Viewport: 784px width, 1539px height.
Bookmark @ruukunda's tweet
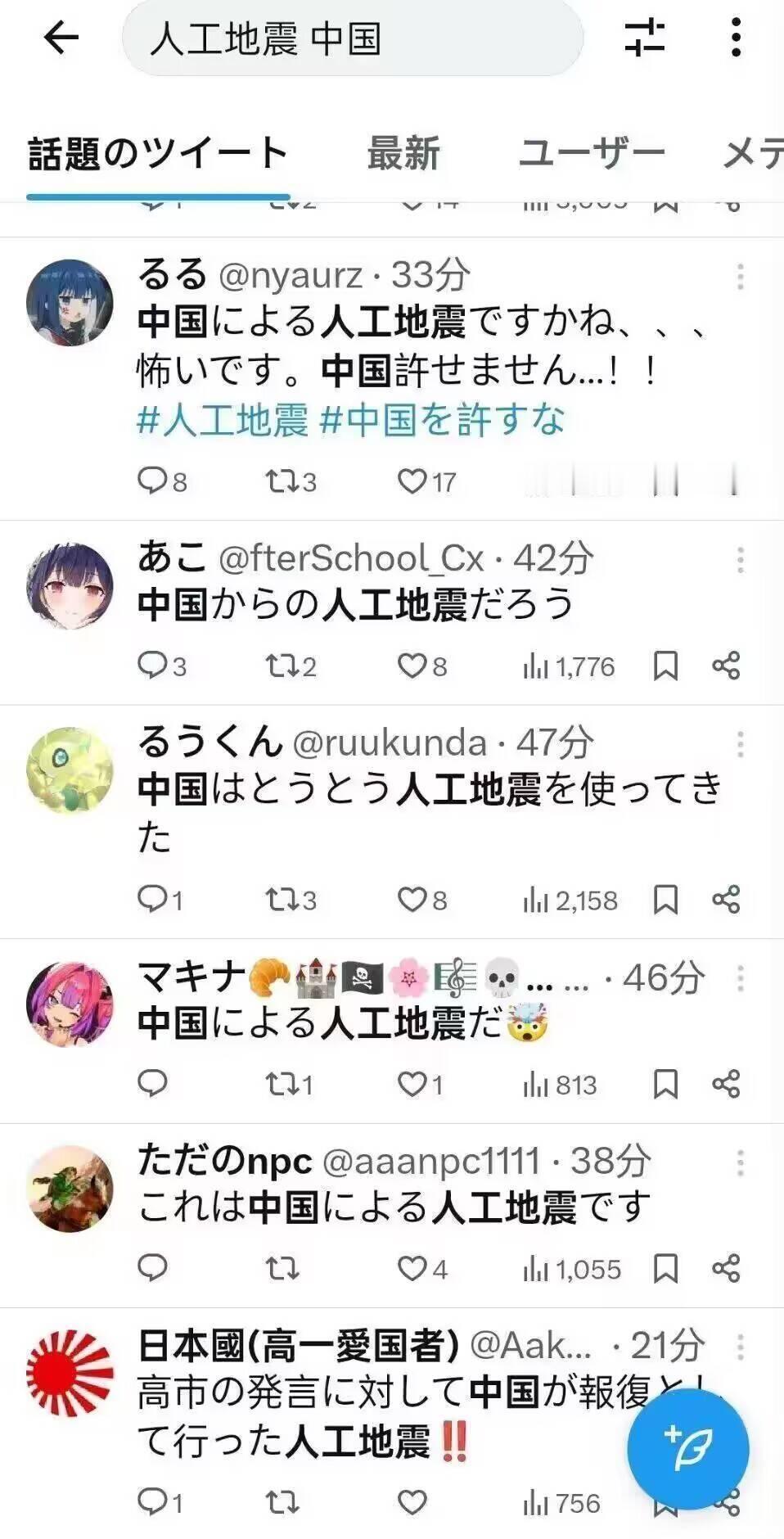click(x=667, y=900)
